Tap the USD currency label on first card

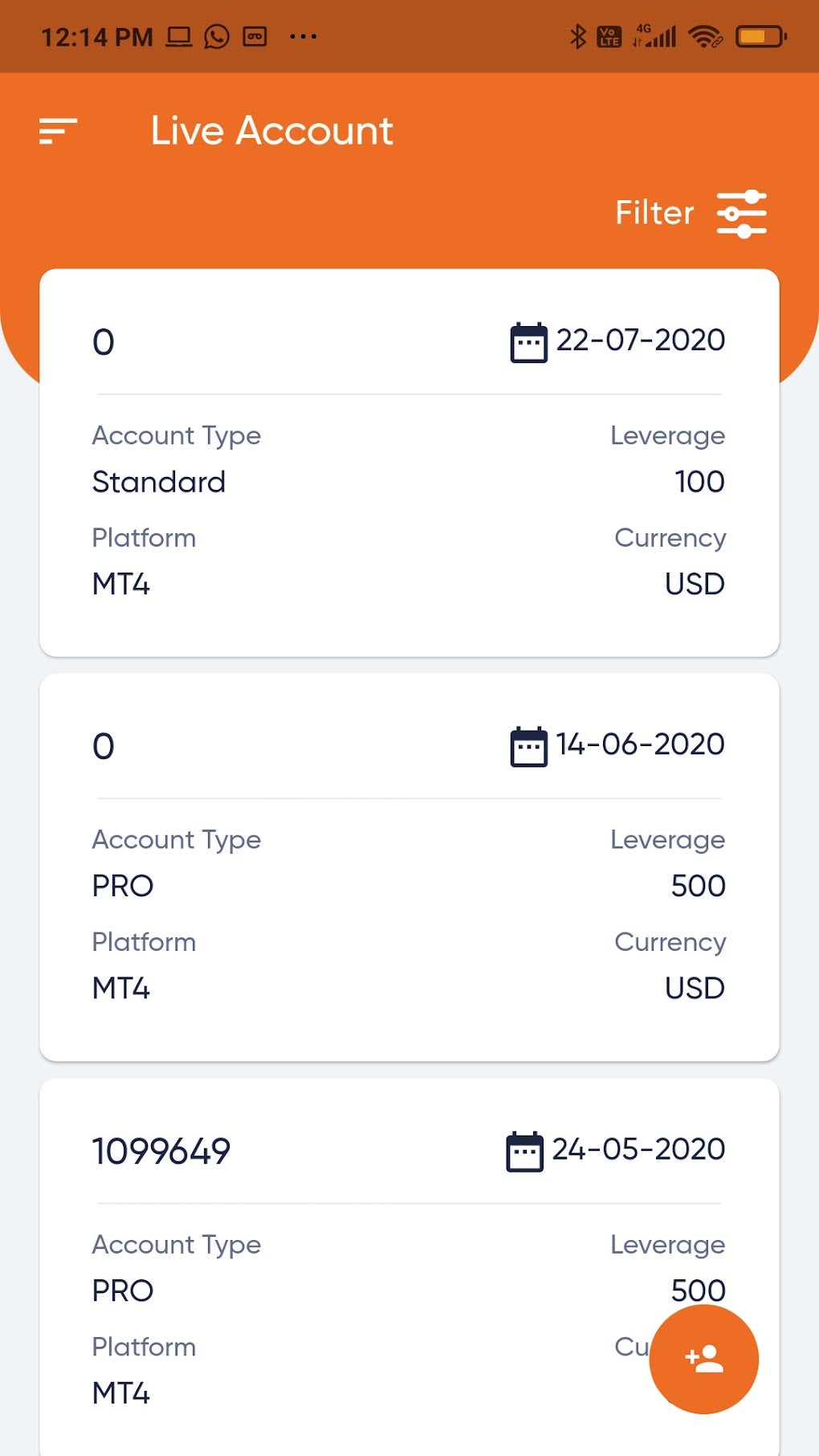pyautogui.click(x=694, y=584)
